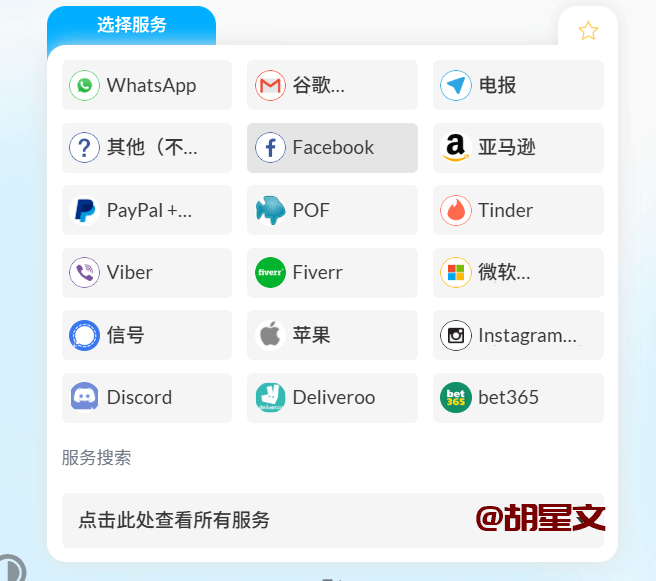This screenshot has height=581, width=656.
Task: Select the 苹果 service
Action: pyautogui.click(x=332, y=335)
